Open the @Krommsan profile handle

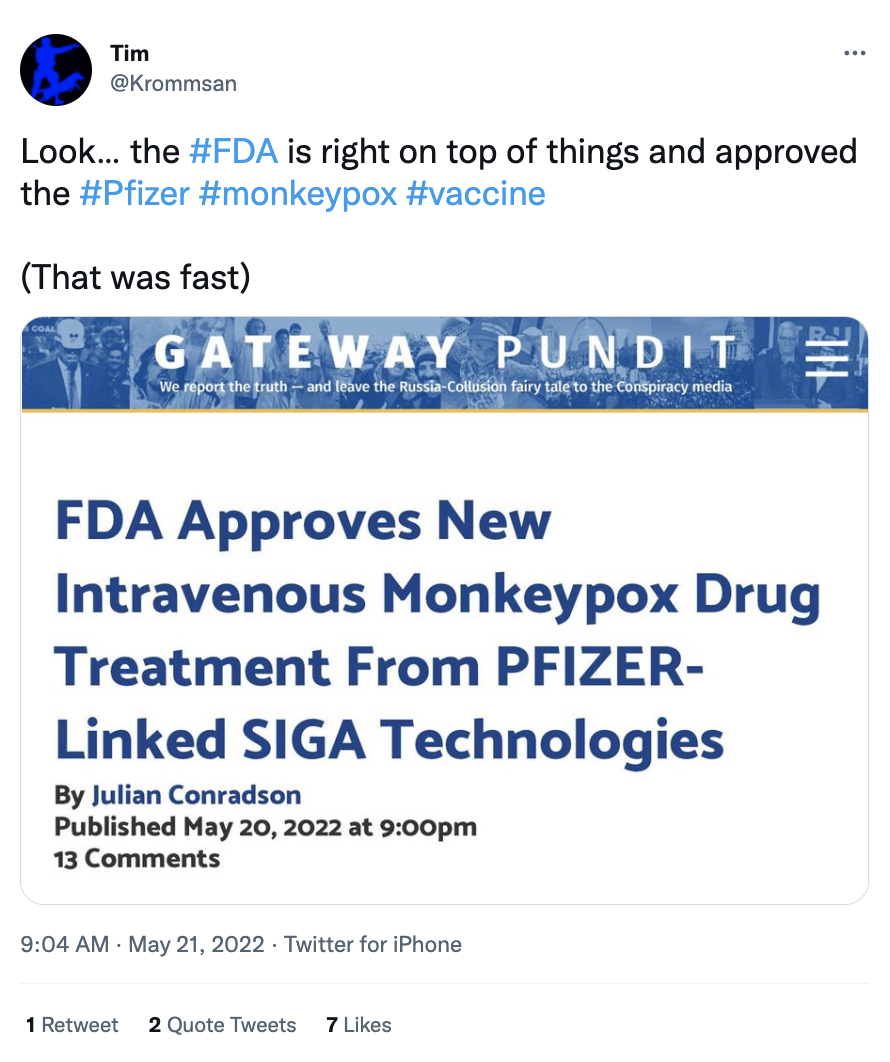point(173,84)
